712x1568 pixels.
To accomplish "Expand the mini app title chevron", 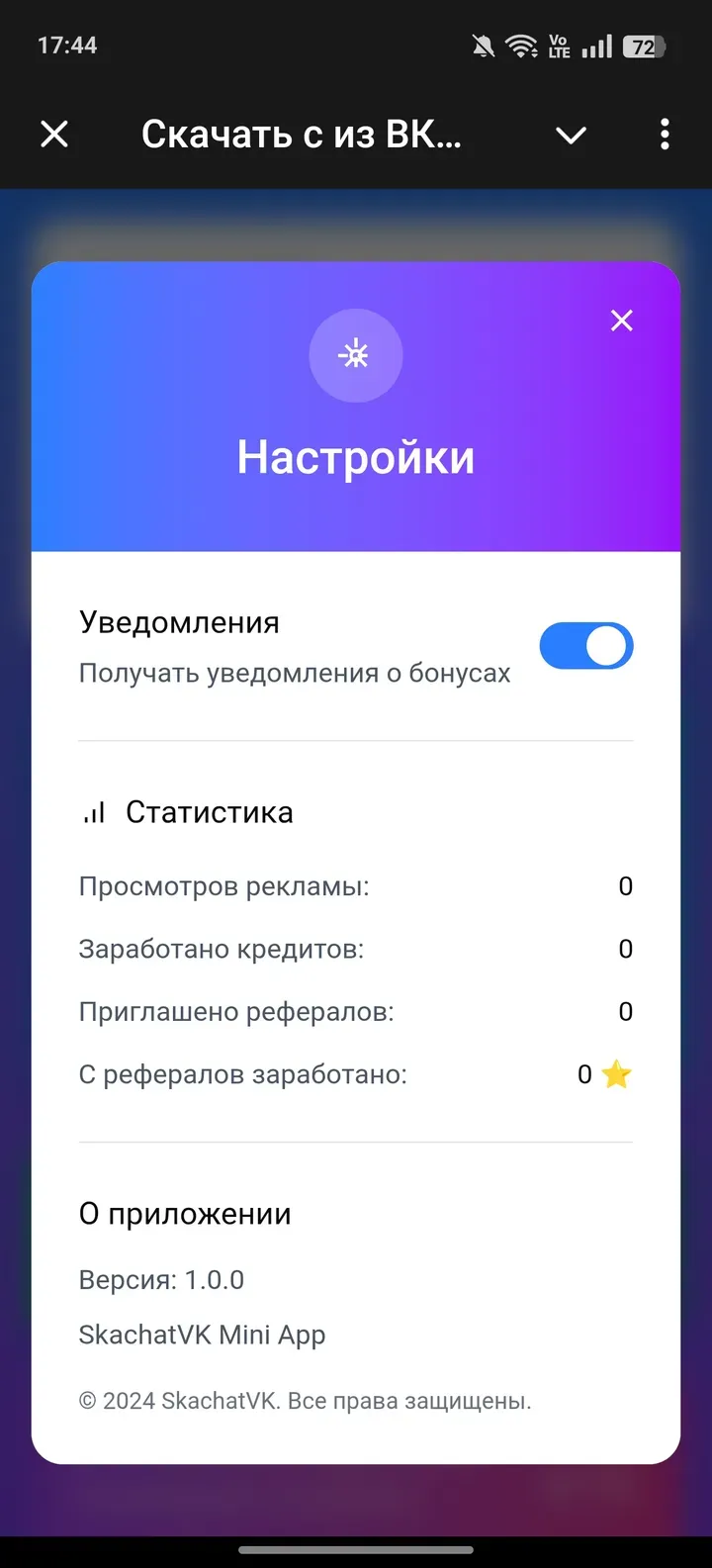I will tap(571, 135).
